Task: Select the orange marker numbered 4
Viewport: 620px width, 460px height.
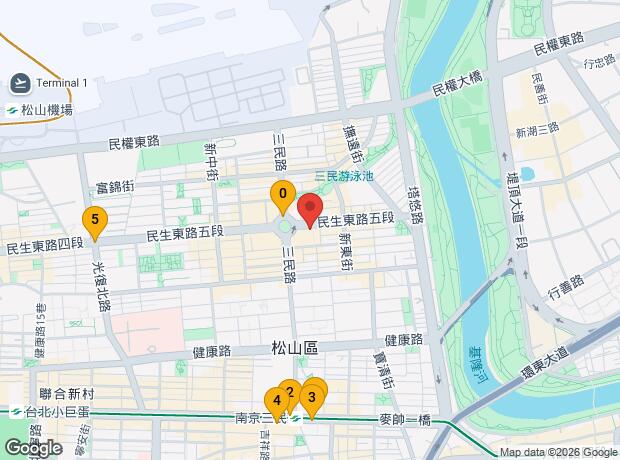Action: 276,401
